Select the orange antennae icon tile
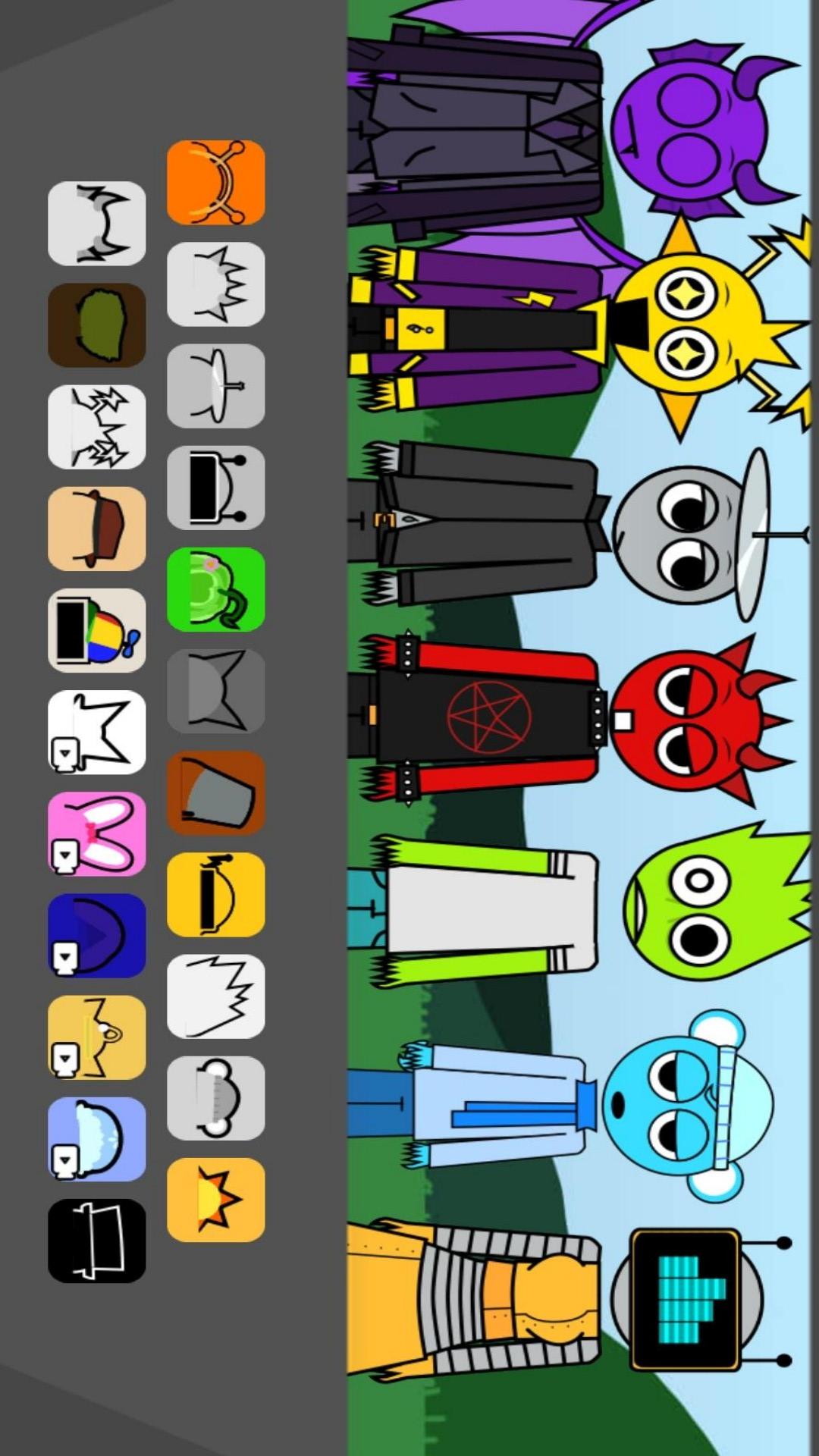This screenshot has height=1456, width=819. tap(216, 183)
